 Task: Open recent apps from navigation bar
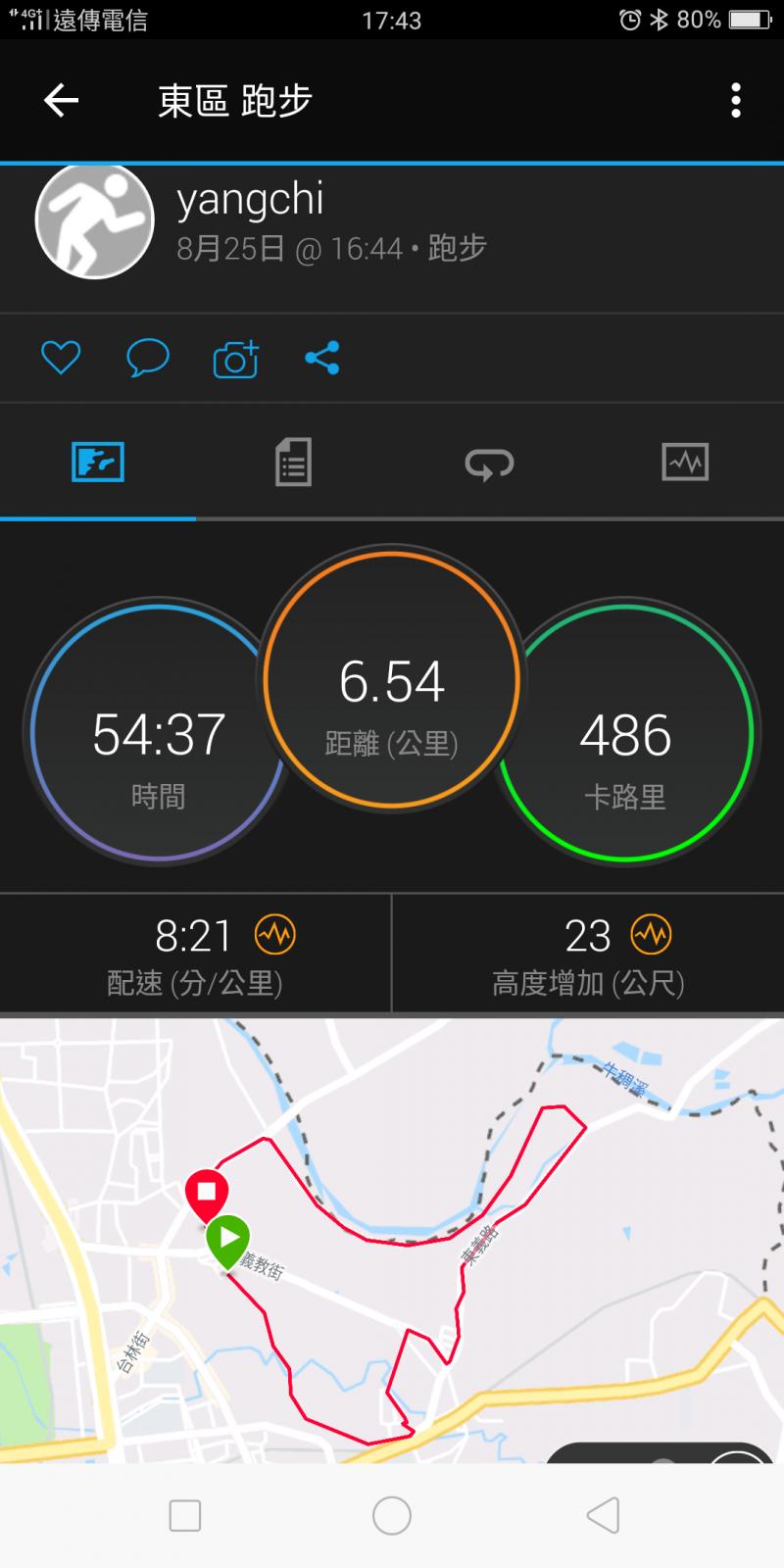(x=185, y=1515)
